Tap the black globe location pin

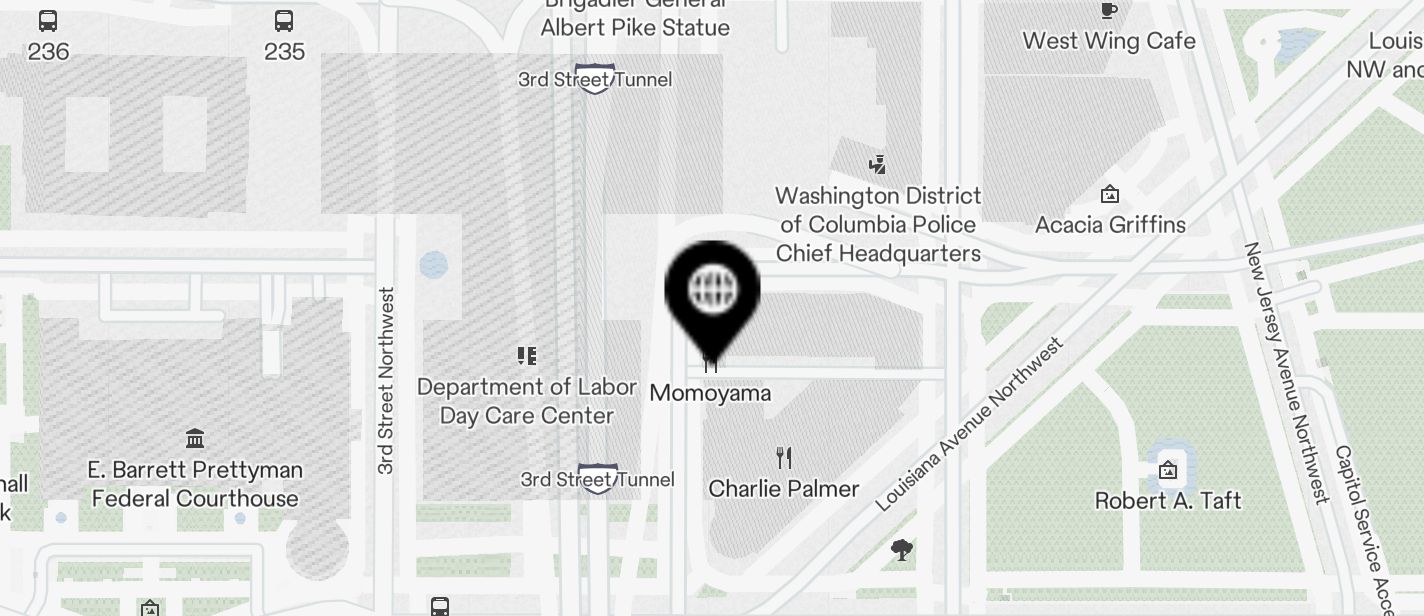[713, 290]
